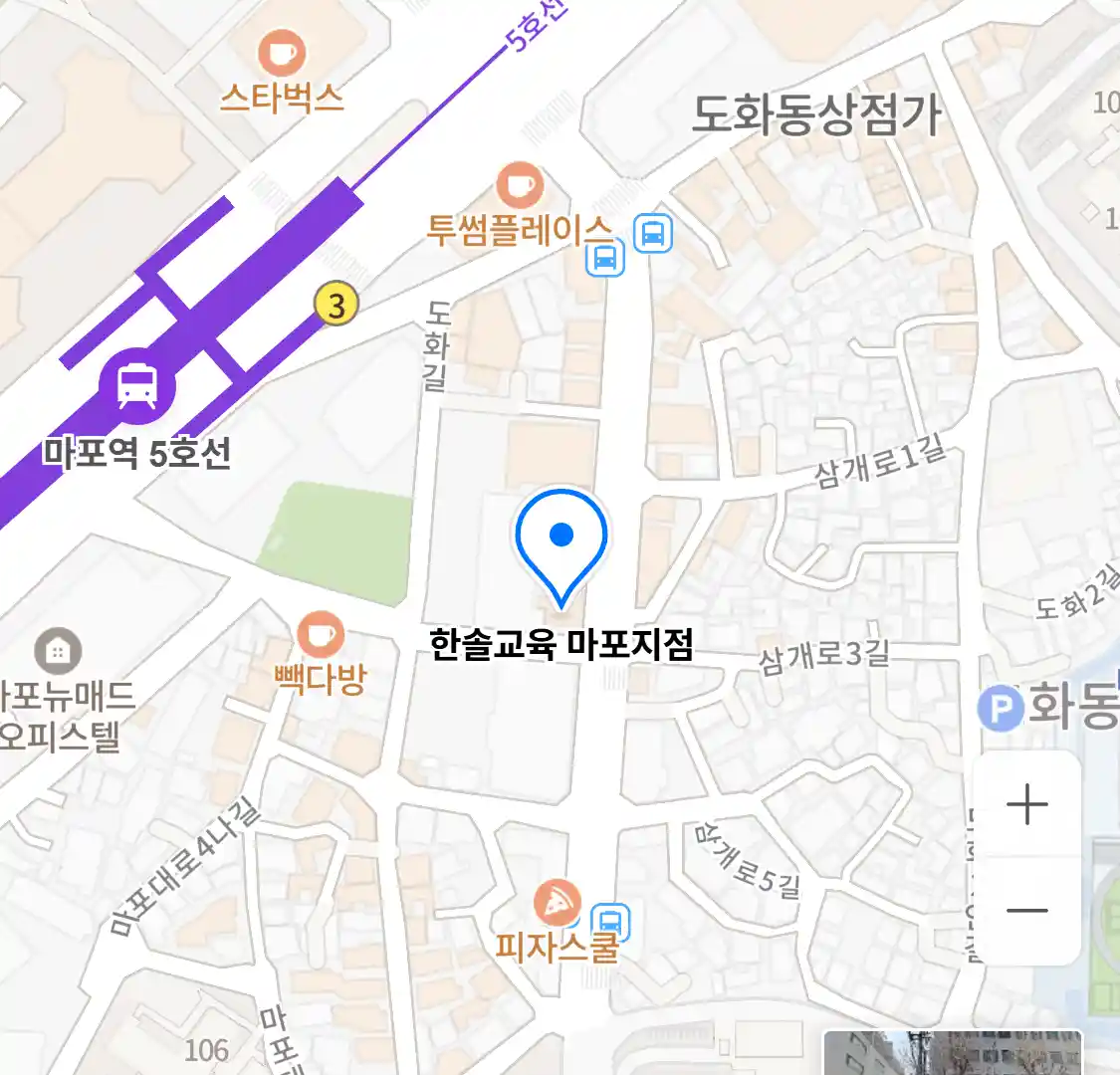Select the 투썸플레이스 cafe marker

pos(520,185)
